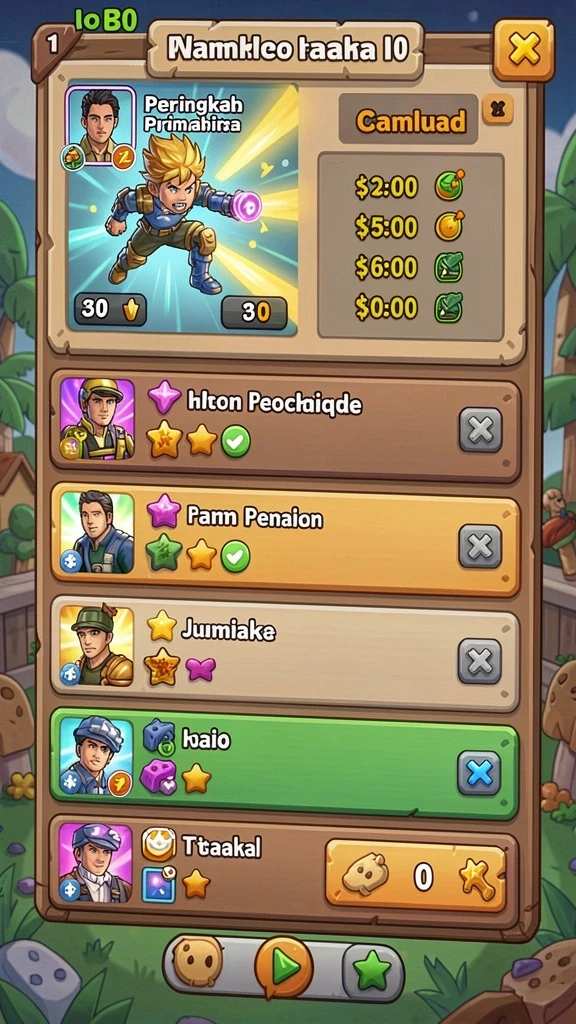This screenshot has height=1024, width=576.
Task: Remove the Pamn Penaion row with its X
Action: pos(481,546)
